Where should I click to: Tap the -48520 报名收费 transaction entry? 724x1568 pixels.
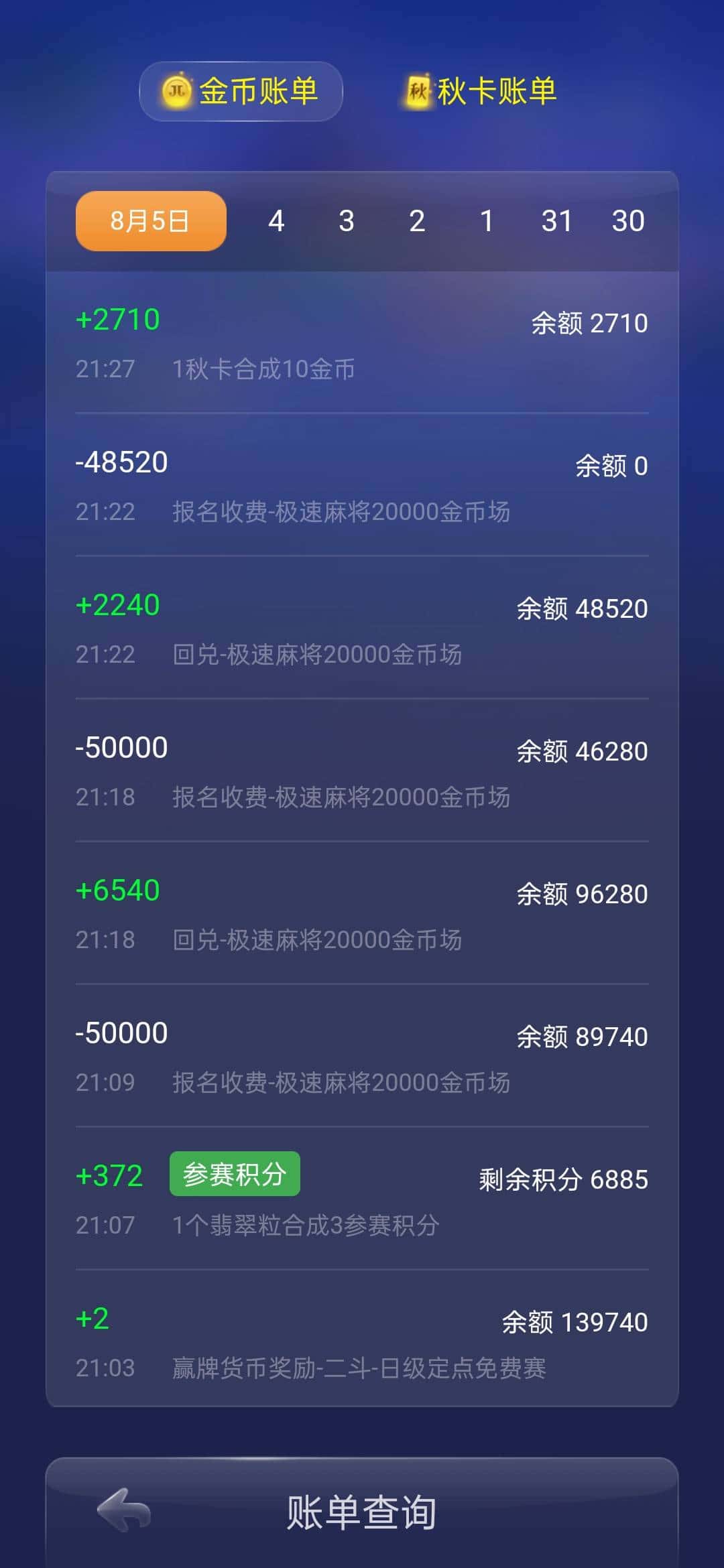tap(362, 486)
